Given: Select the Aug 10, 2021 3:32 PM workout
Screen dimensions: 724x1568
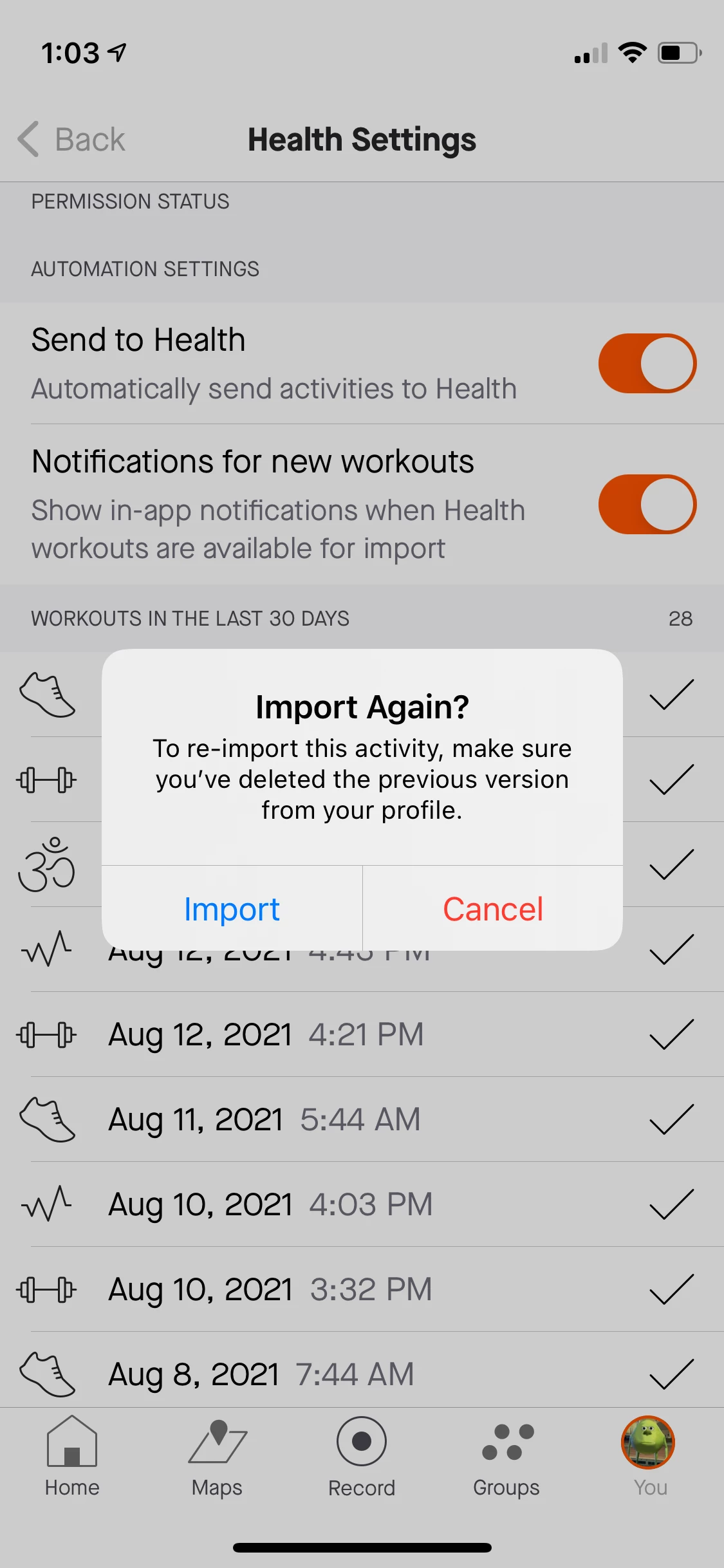Looking at the screenshot, I should 362,1289.
